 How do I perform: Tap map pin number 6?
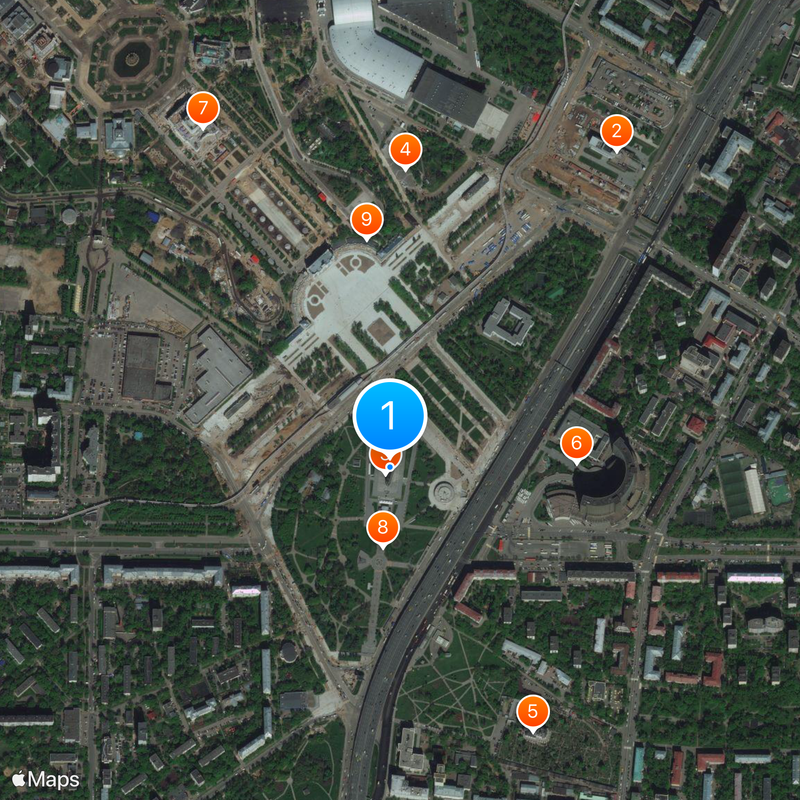(x=576, y=442)
